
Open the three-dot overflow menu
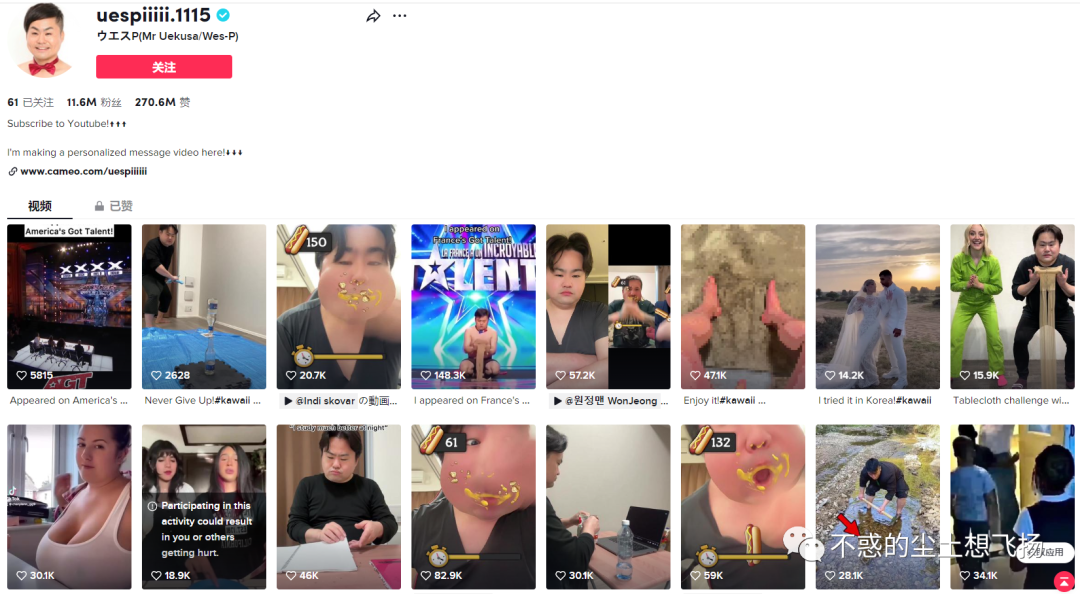point(400,16)
